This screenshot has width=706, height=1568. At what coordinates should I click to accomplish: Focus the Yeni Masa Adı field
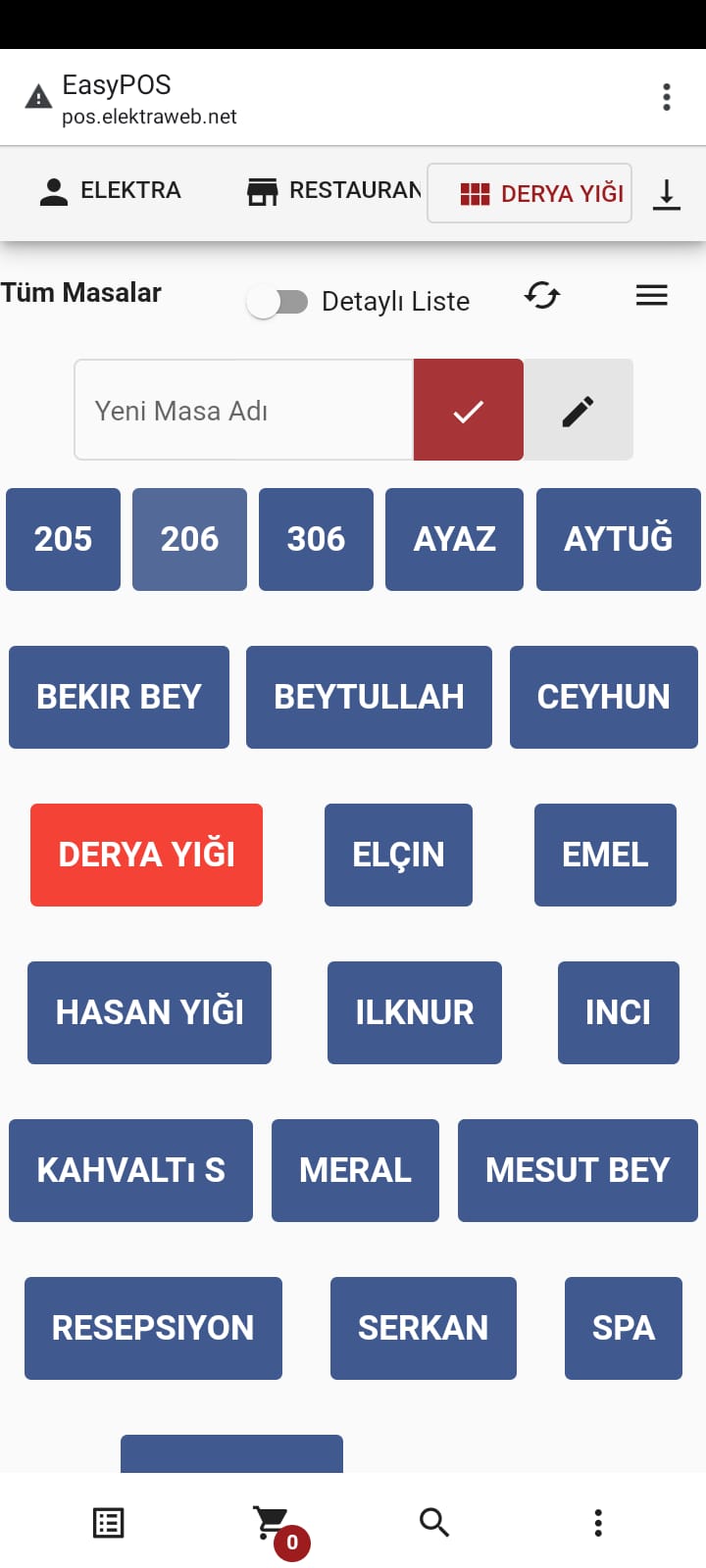coord(243,410)
